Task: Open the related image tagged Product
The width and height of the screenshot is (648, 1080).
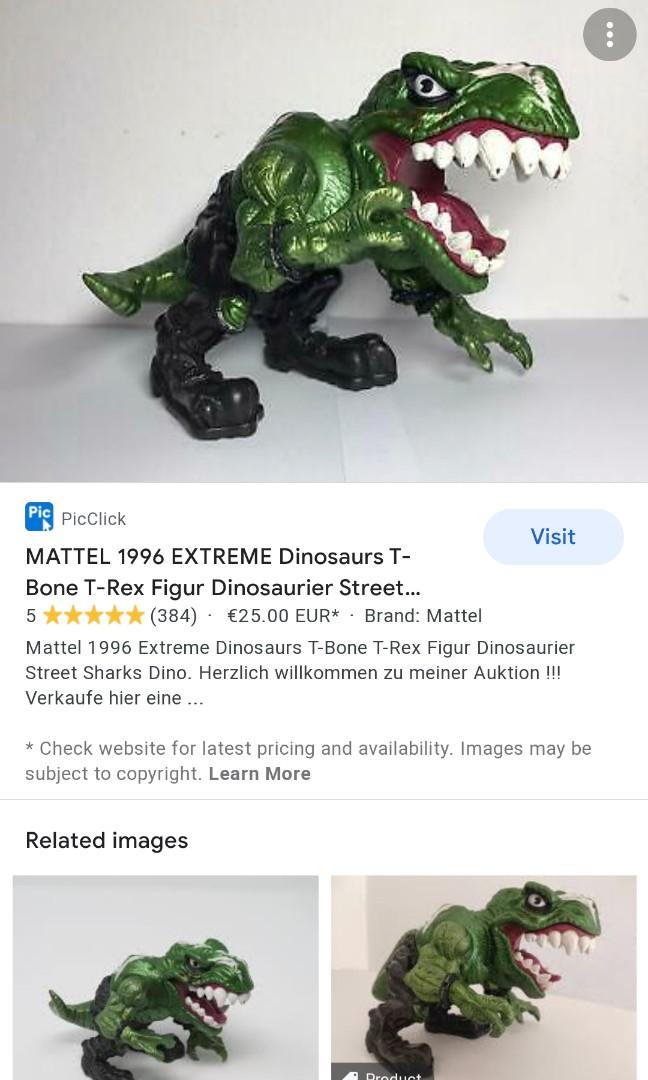Action: coord(484,977)
